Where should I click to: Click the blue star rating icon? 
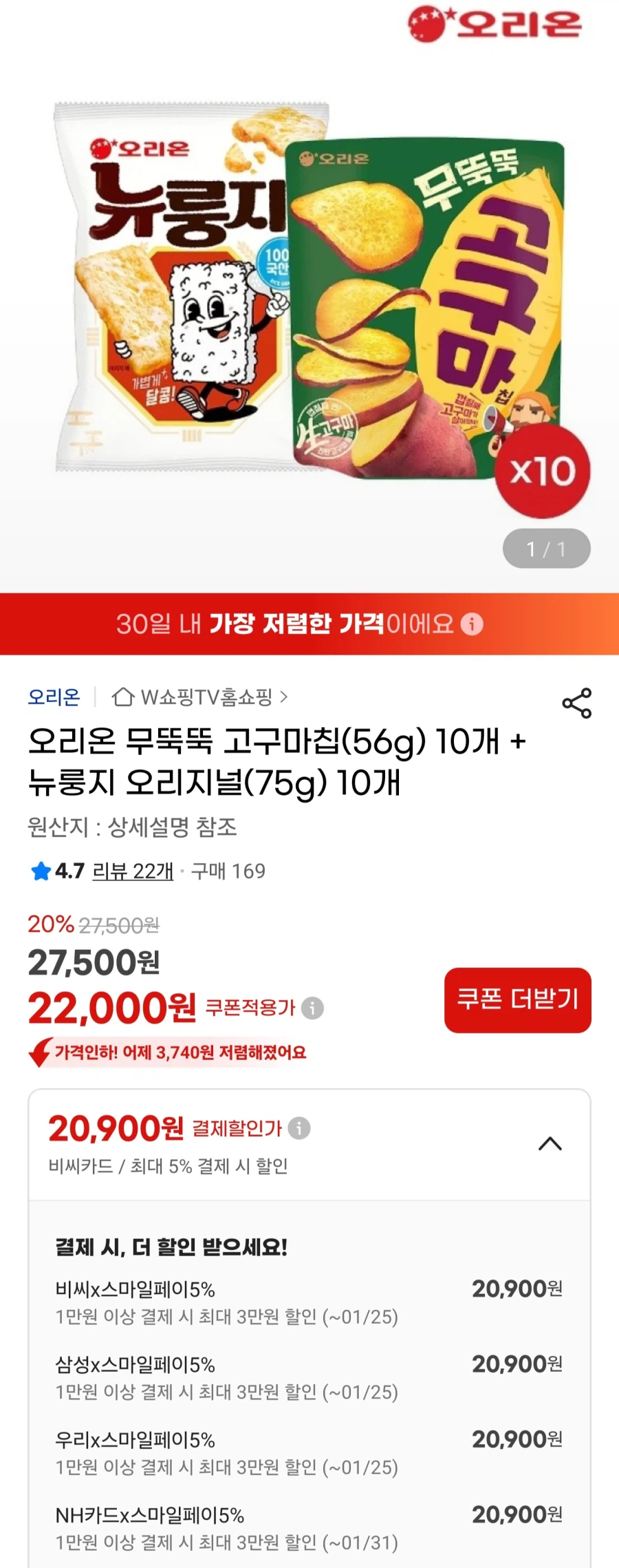pos(39,872)
